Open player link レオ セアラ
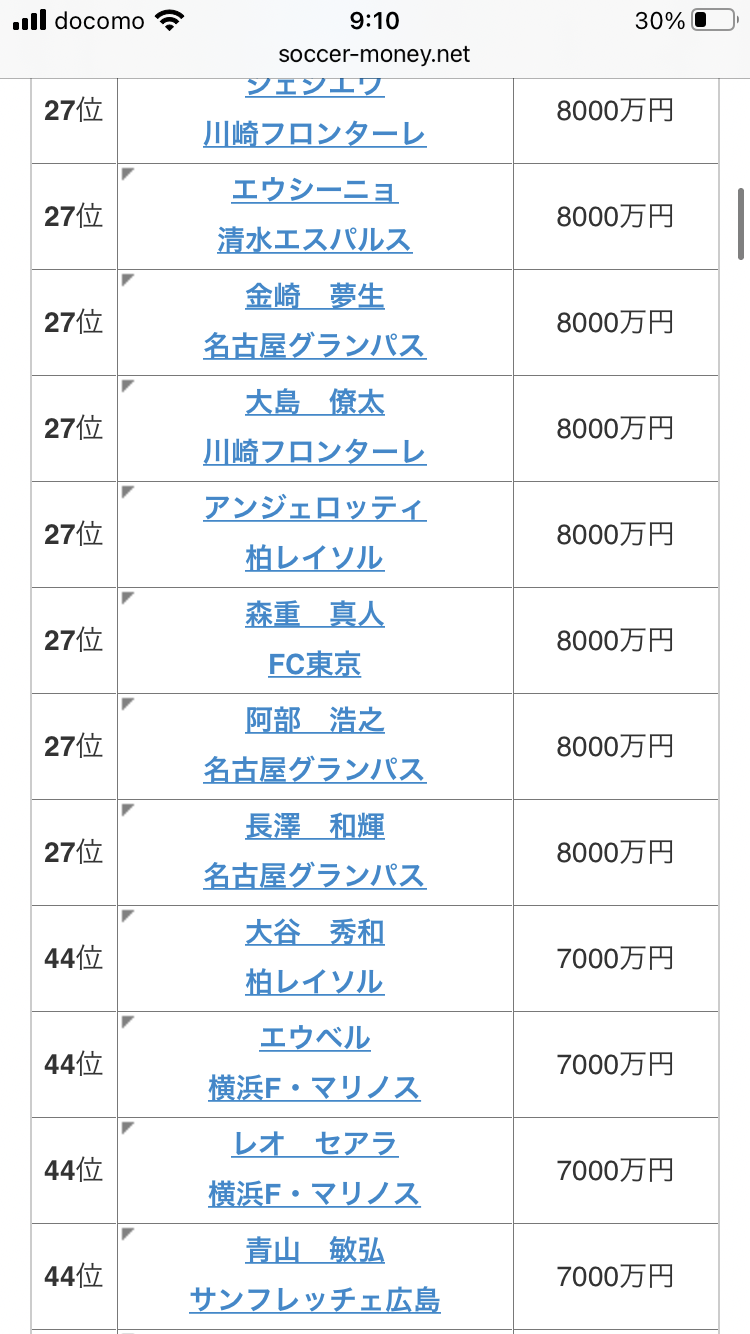Image resolution: width=750 pixels, height=1334 pixels. 315,1144
